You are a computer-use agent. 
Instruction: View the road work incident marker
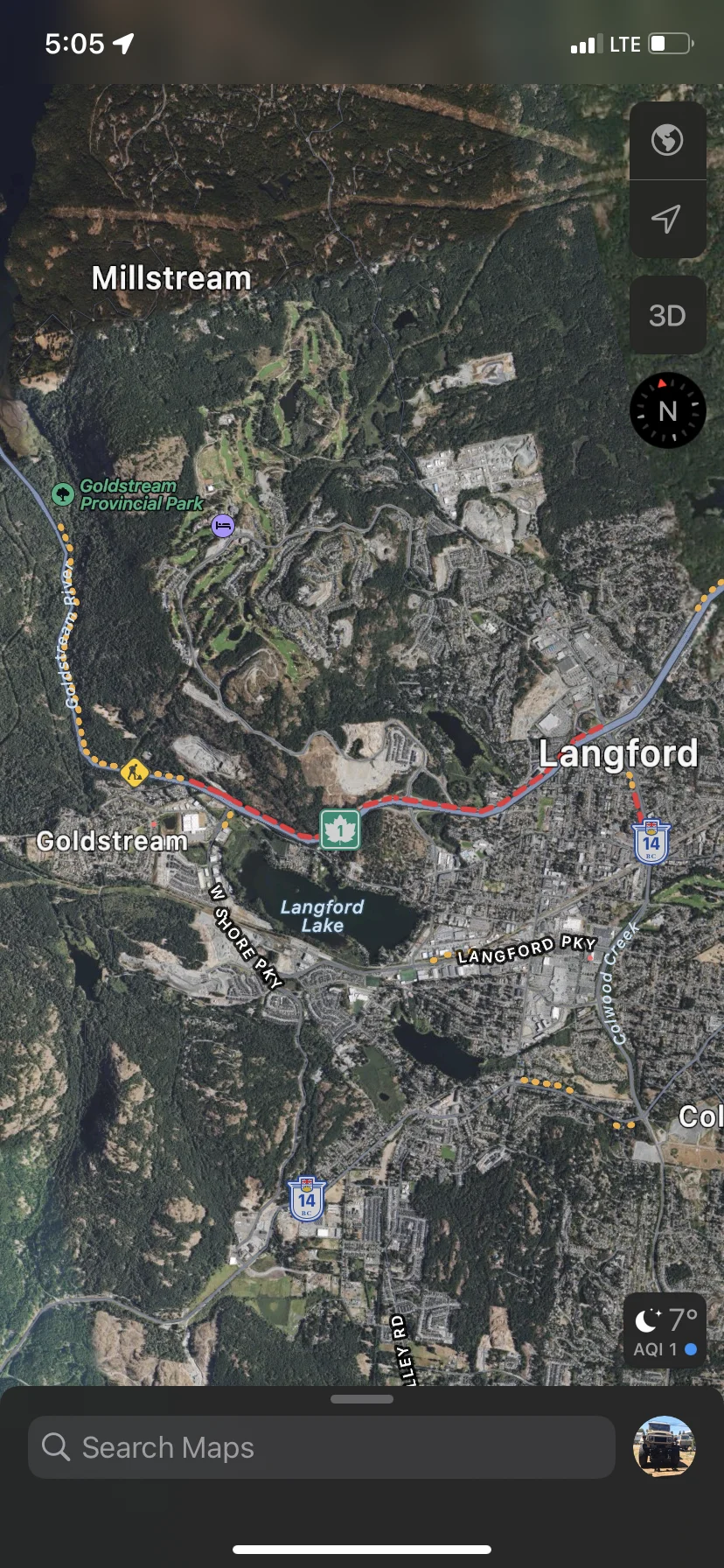[134, 773]
